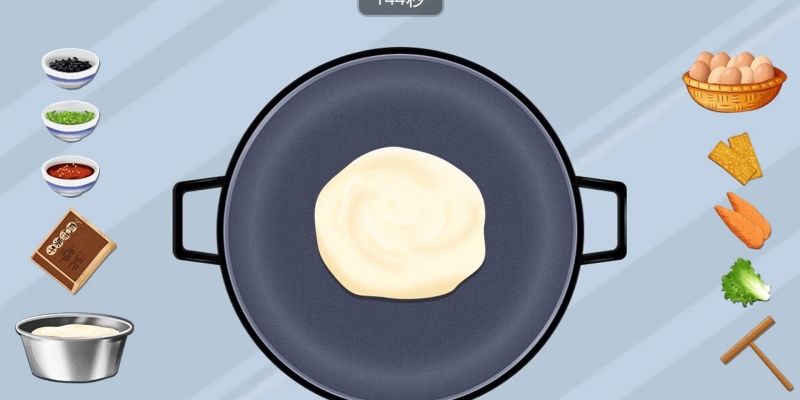Add the red chili sauce
800x400 pixels.
pos(70,174)
